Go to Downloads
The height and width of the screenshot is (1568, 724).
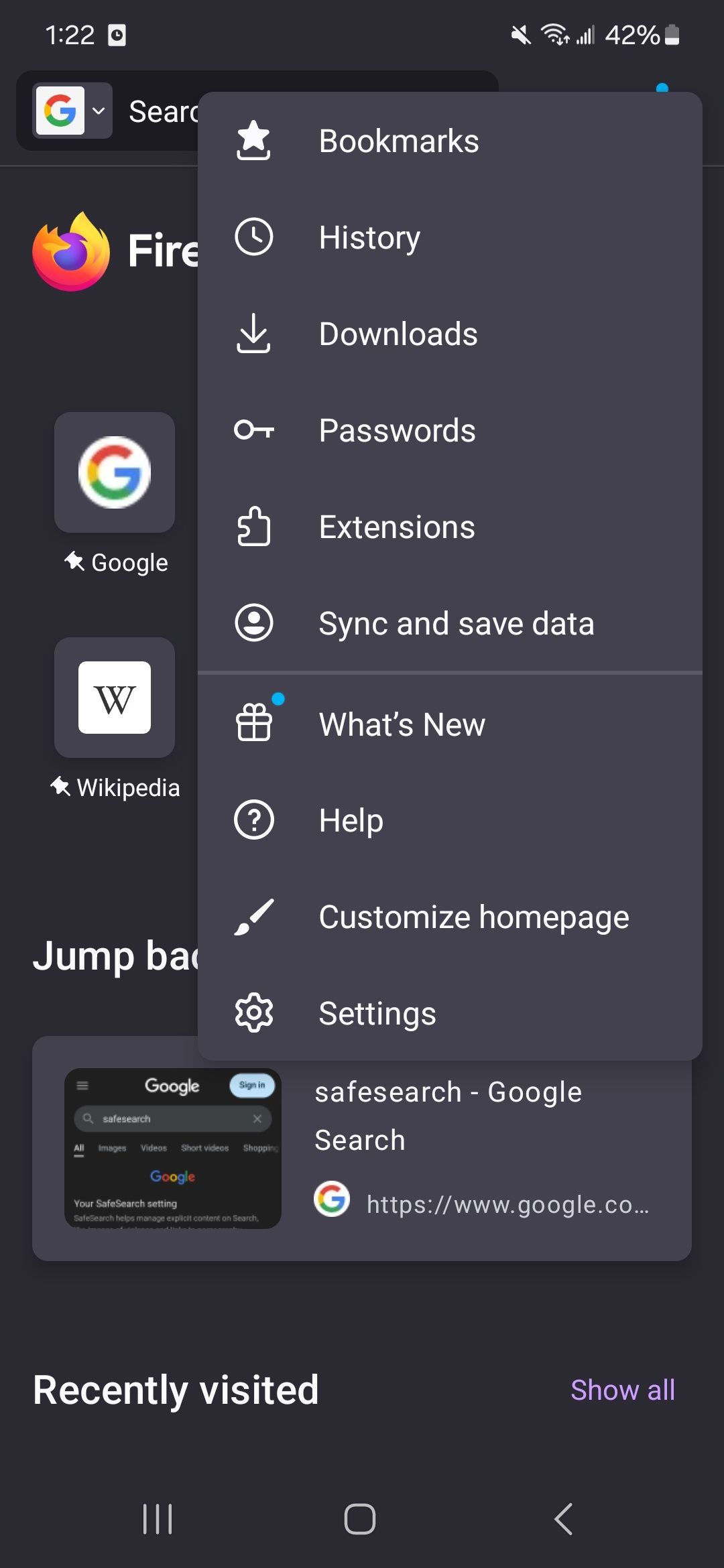pos(398,334)
